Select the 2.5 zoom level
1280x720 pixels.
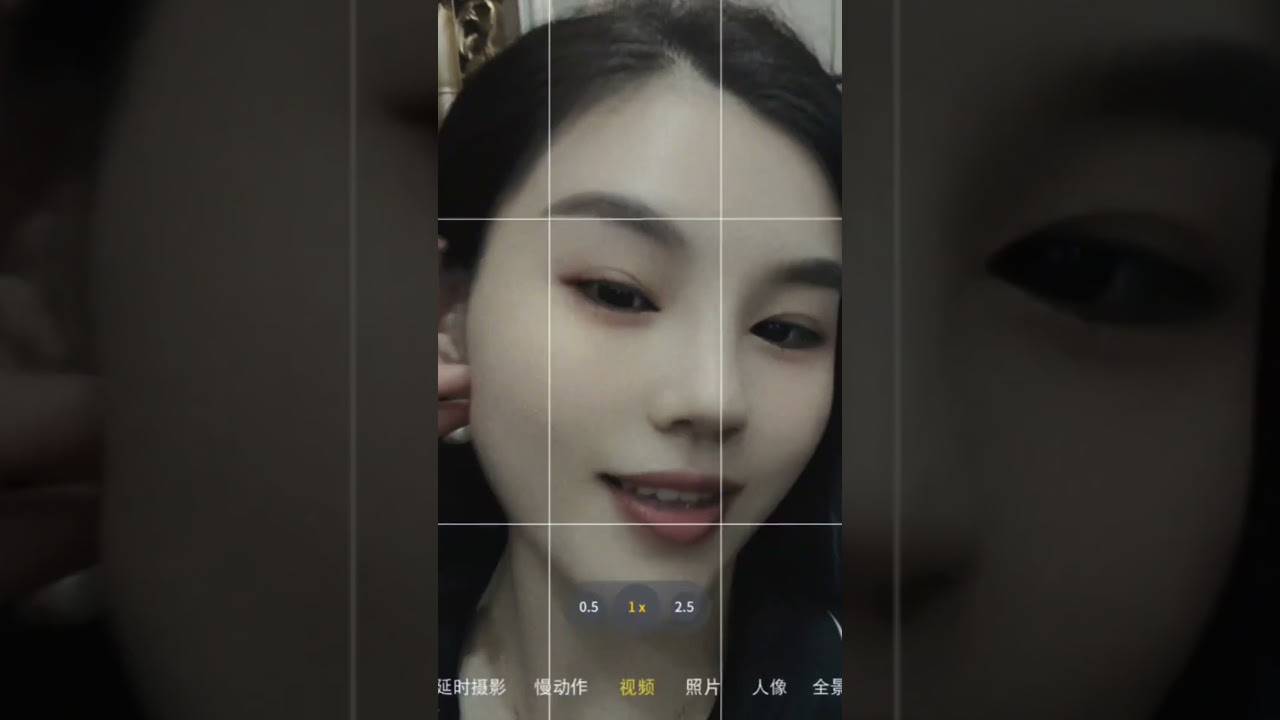click(x=684, y=607)
